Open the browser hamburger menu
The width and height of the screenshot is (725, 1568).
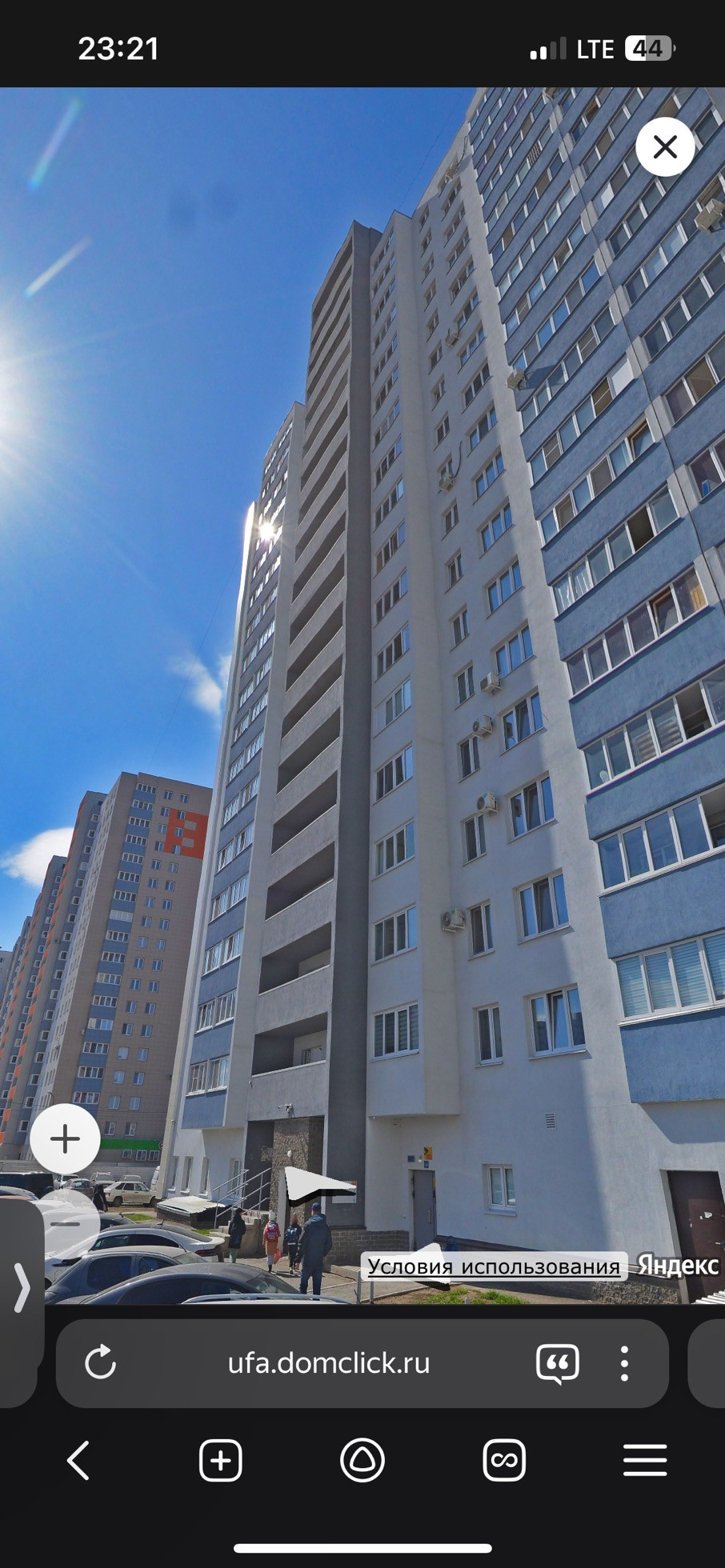pyautogui.click(x=645, y=1461)
